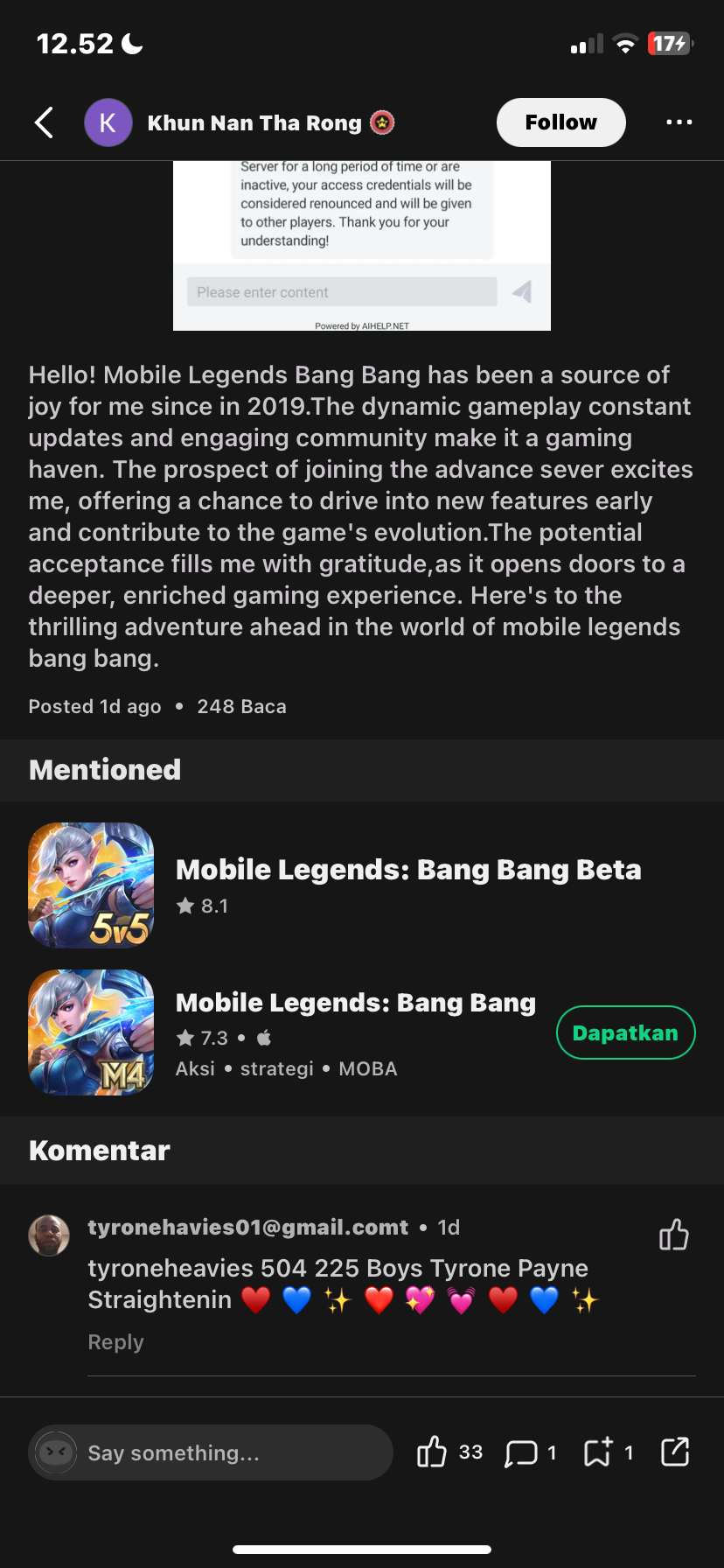Open the three-dot options menu
Screen dimensions: 724x1568
point(679,122)
